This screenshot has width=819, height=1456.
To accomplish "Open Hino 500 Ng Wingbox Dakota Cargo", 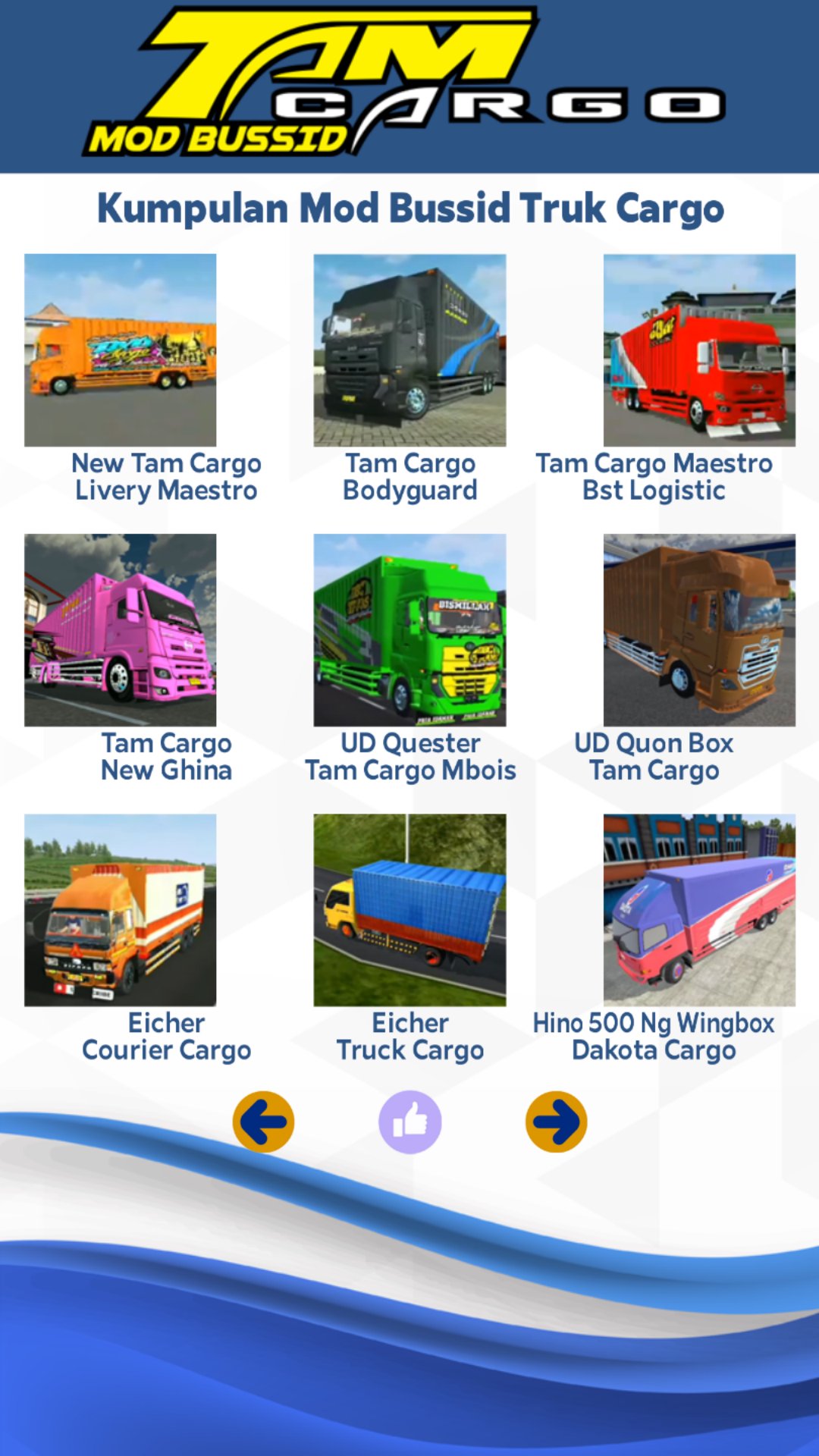I will click(699, 909).
